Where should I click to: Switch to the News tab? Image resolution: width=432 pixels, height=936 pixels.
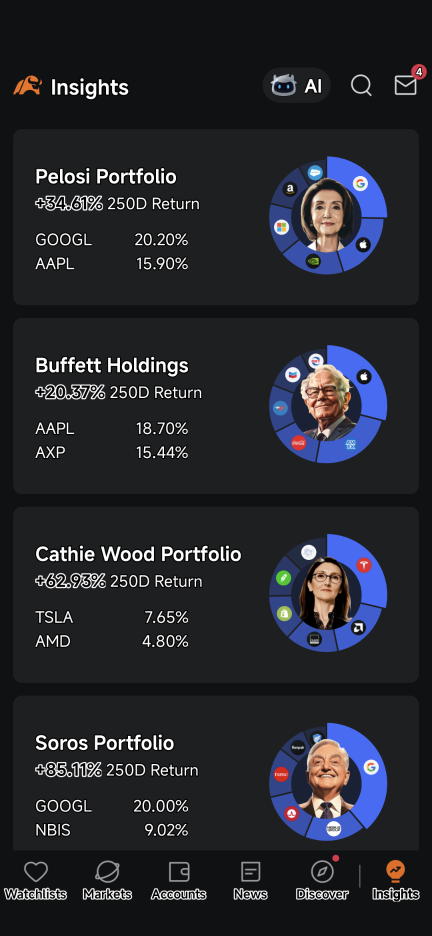(251, 880)
